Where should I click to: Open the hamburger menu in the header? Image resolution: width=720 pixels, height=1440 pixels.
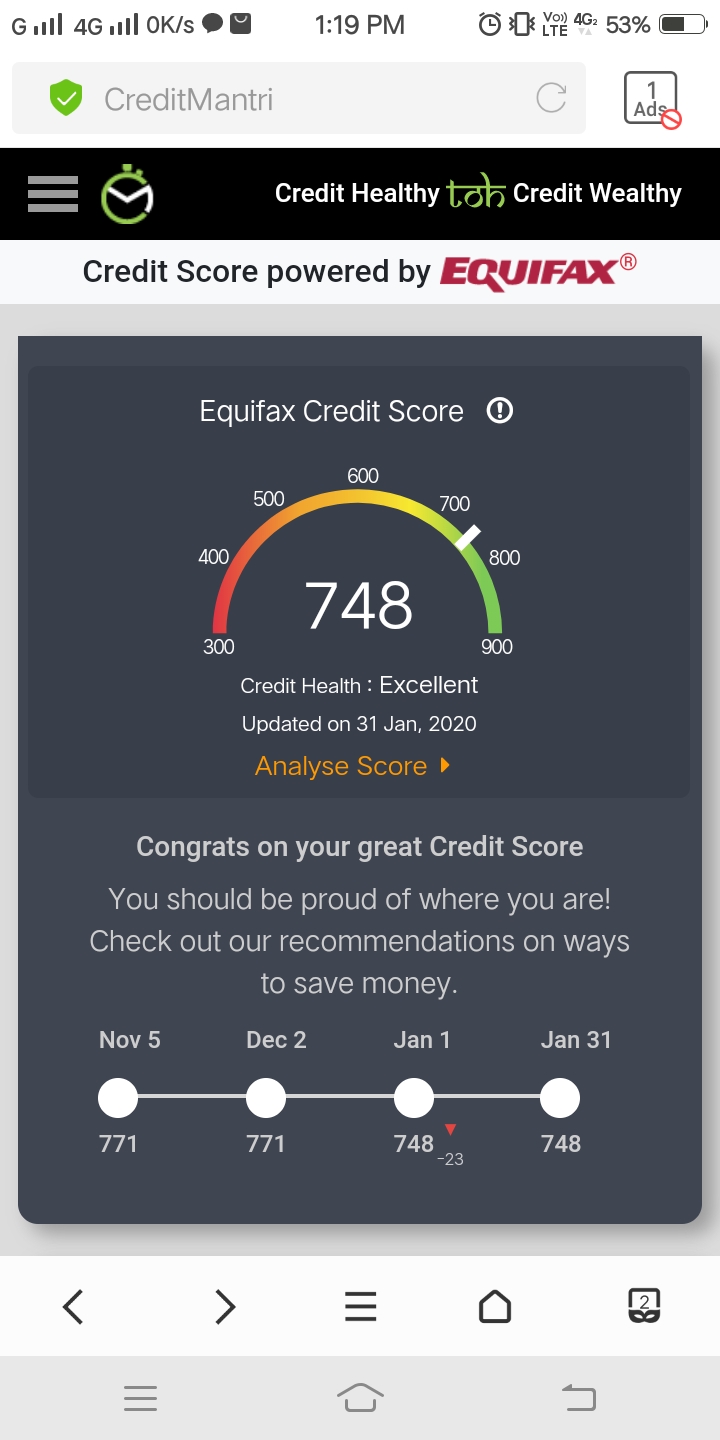(53, 194)
